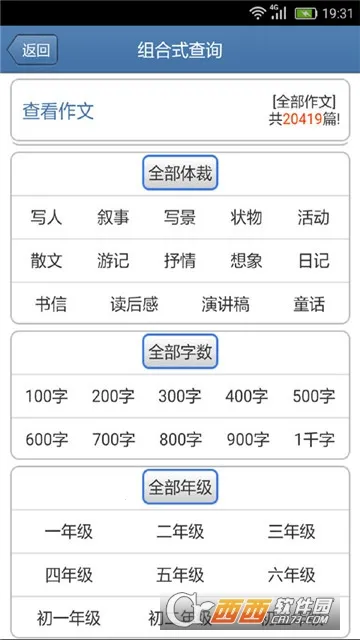Screen dimensions: 360x640
Task: Select 三年级 grade
Action: [x=291, y=531]
